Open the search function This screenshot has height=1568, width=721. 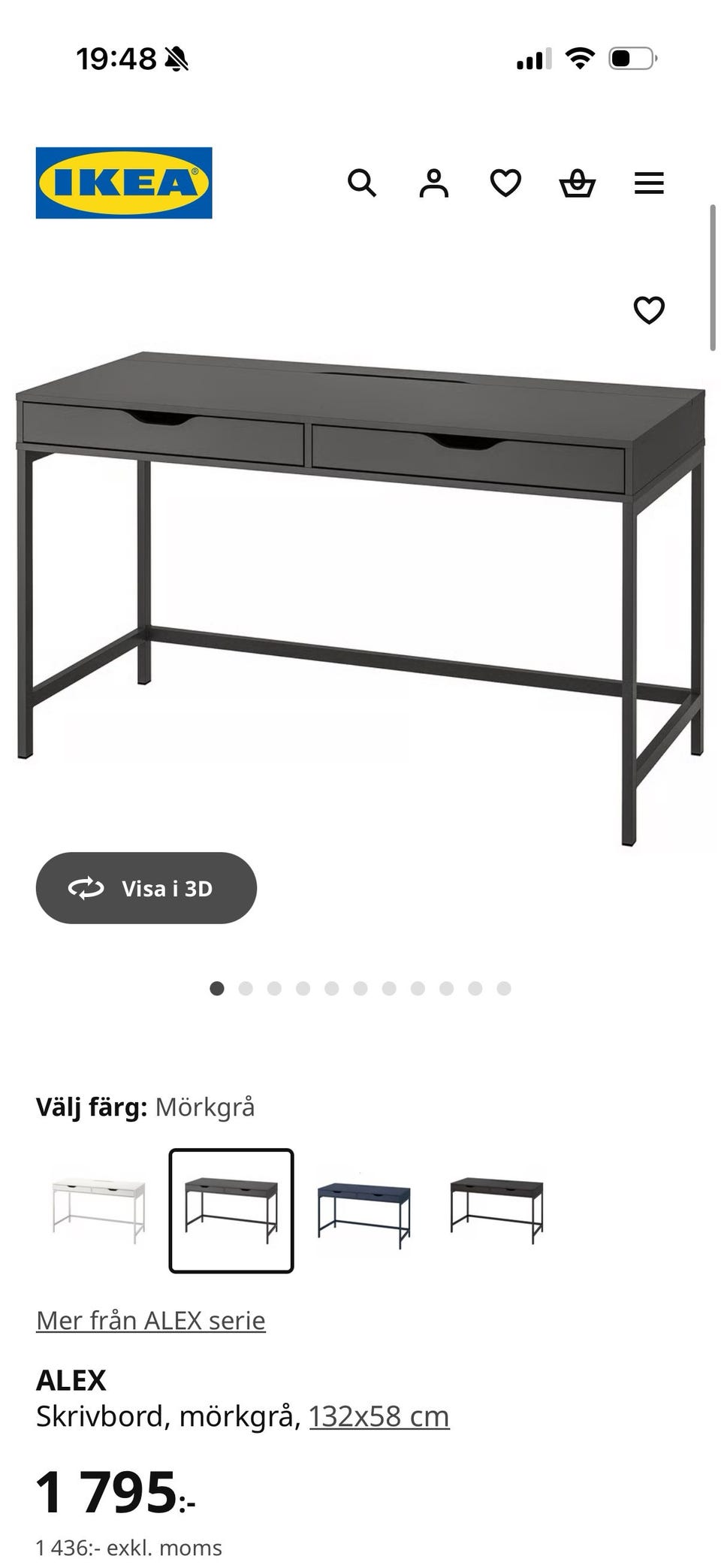click(364, 183)
